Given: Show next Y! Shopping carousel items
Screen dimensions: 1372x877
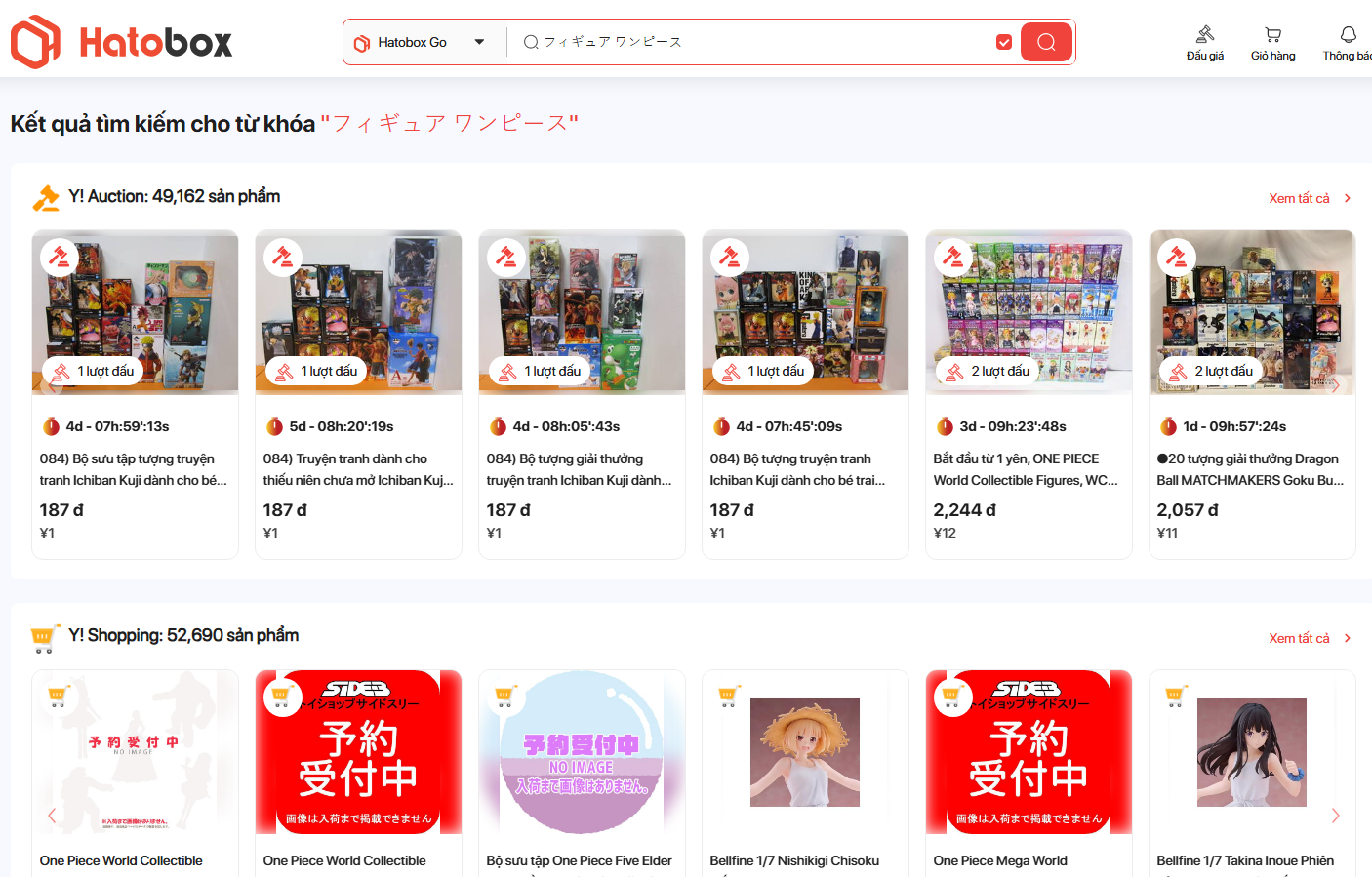Looking at the screenshot, I should point(1335,816).
